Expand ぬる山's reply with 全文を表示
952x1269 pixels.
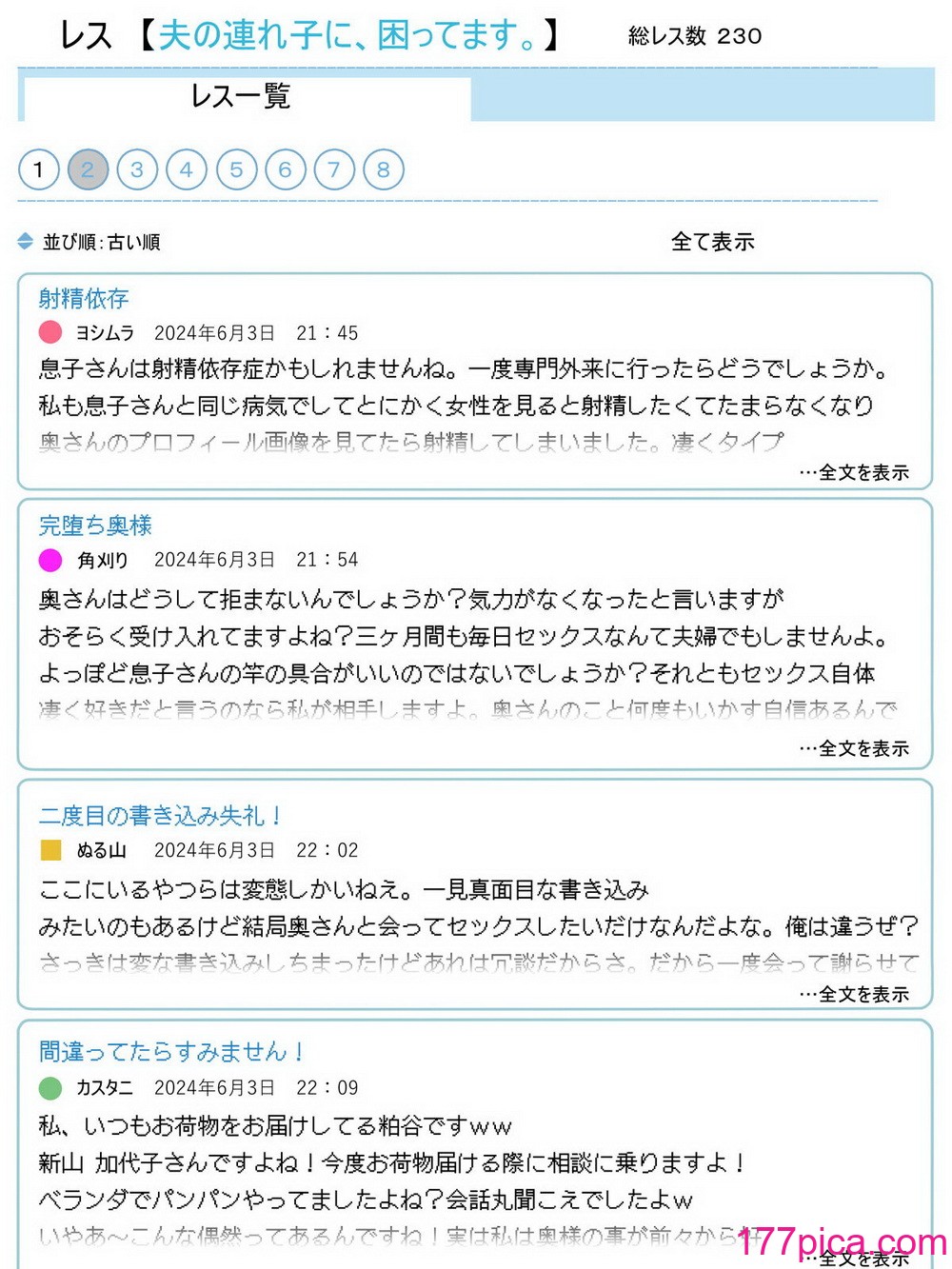coord(855,994)
